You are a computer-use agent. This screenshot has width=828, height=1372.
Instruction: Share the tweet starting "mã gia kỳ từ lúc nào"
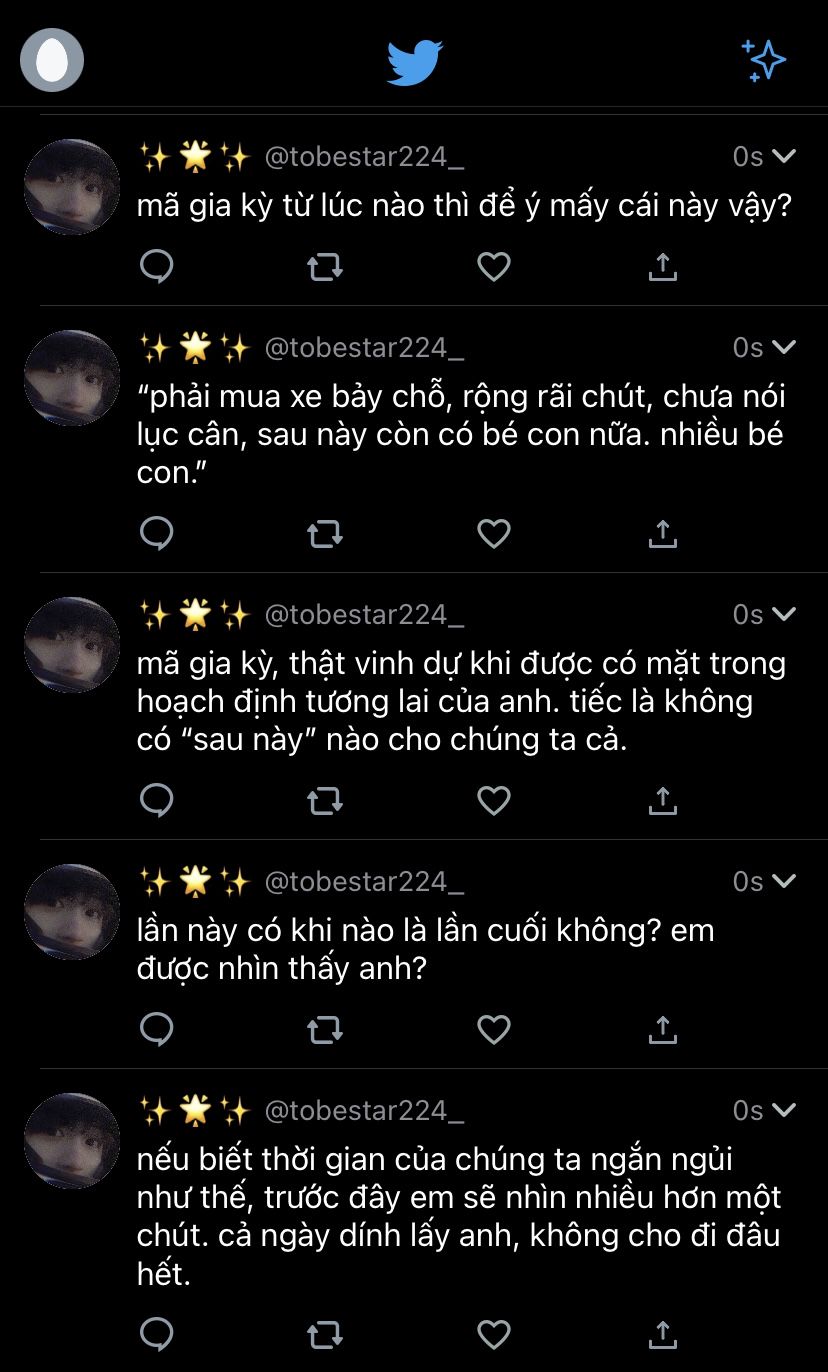tap(663, 266)
